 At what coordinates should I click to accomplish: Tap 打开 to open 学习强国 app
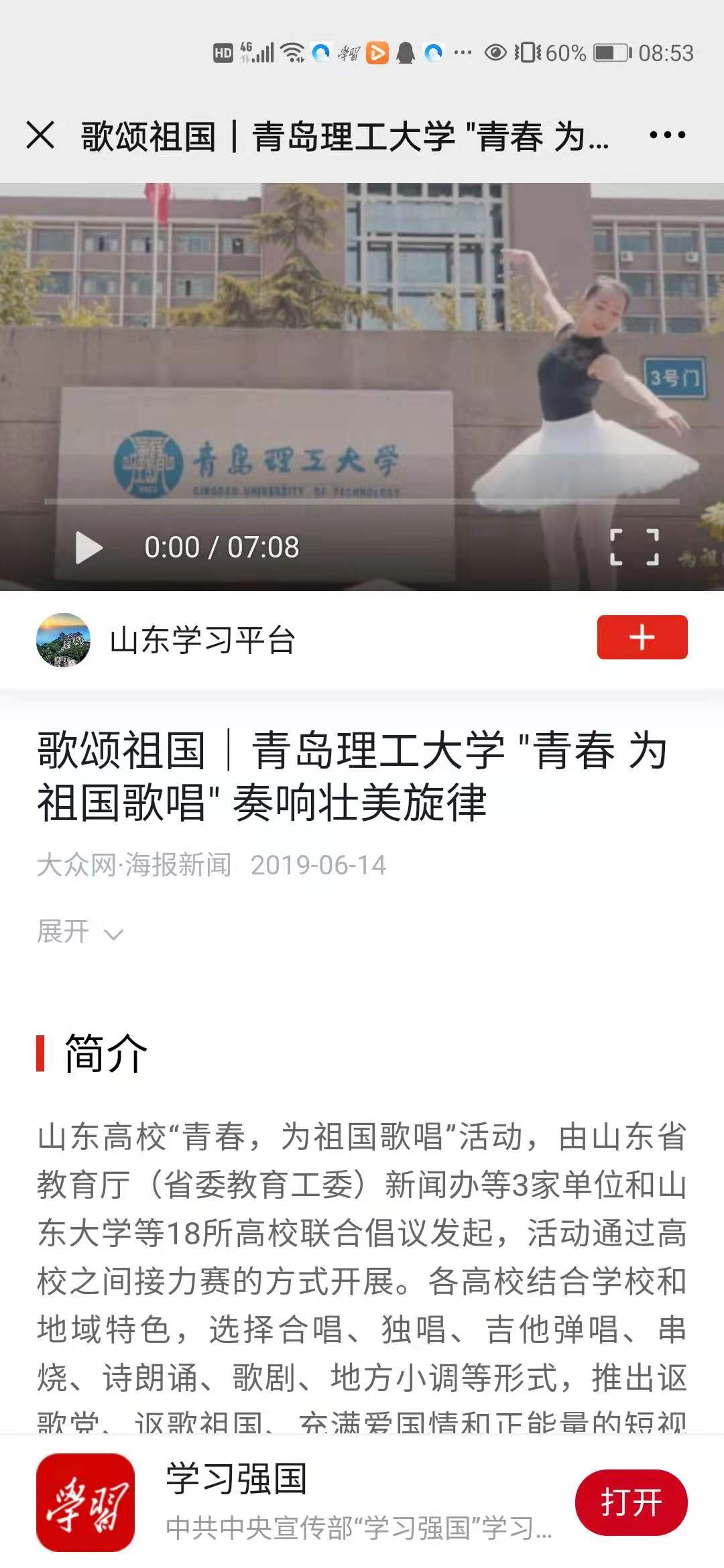point(631,1502)
